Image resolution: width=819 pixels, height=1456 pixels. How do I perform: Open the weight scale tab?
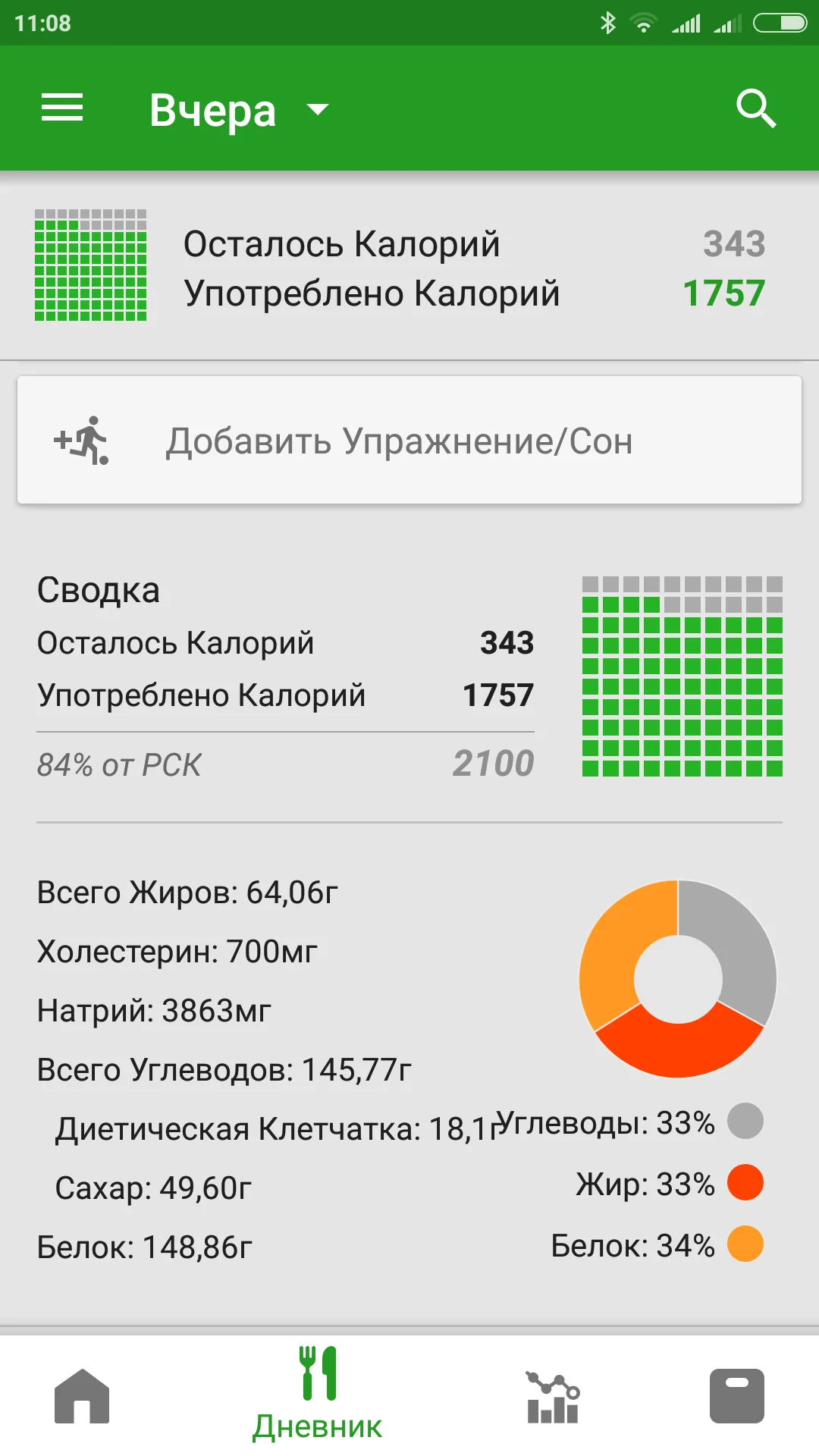(736, 1396)
